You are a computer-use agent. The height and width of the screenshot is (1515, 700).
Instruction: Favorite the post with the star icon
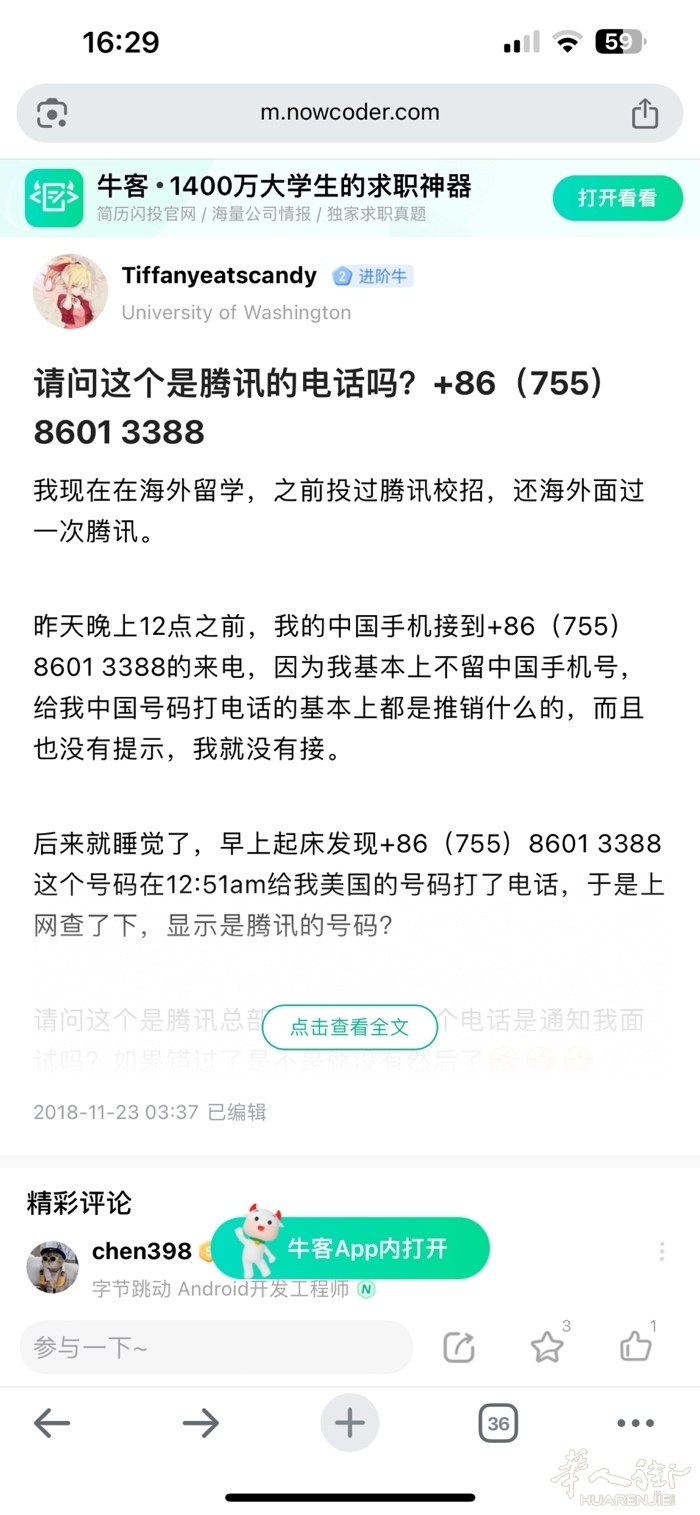[547, 1347]
